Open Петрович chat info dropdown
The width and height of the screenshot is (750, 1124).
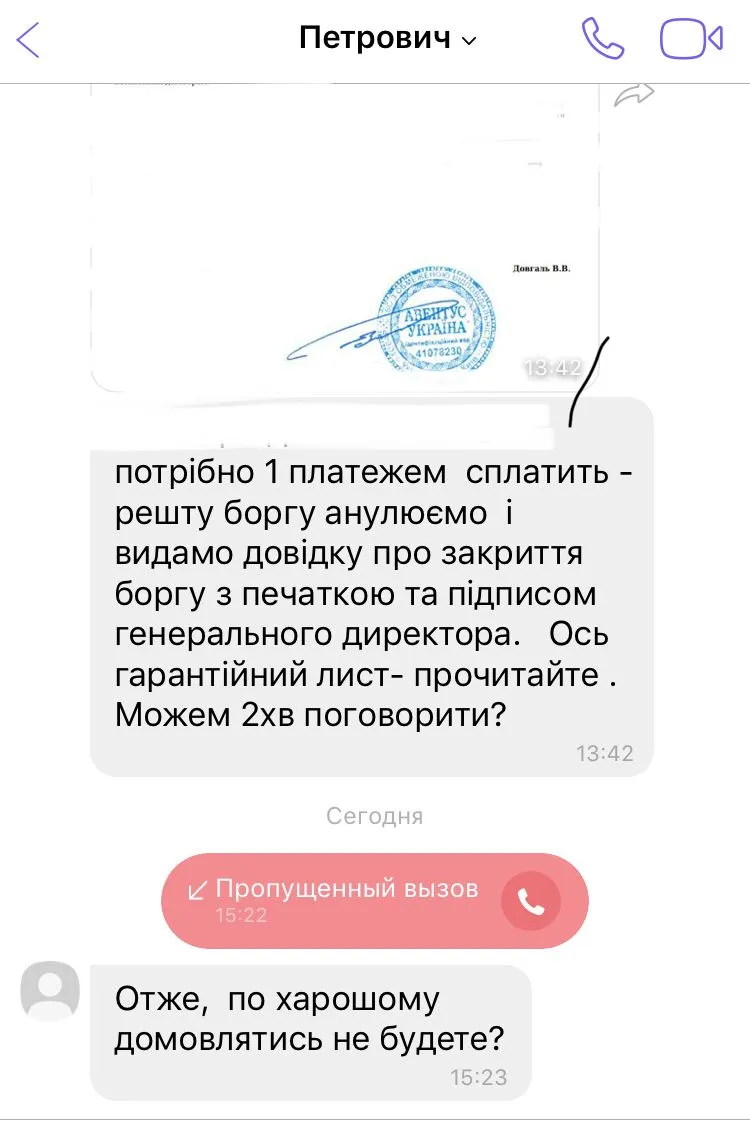tap(388, 40)
